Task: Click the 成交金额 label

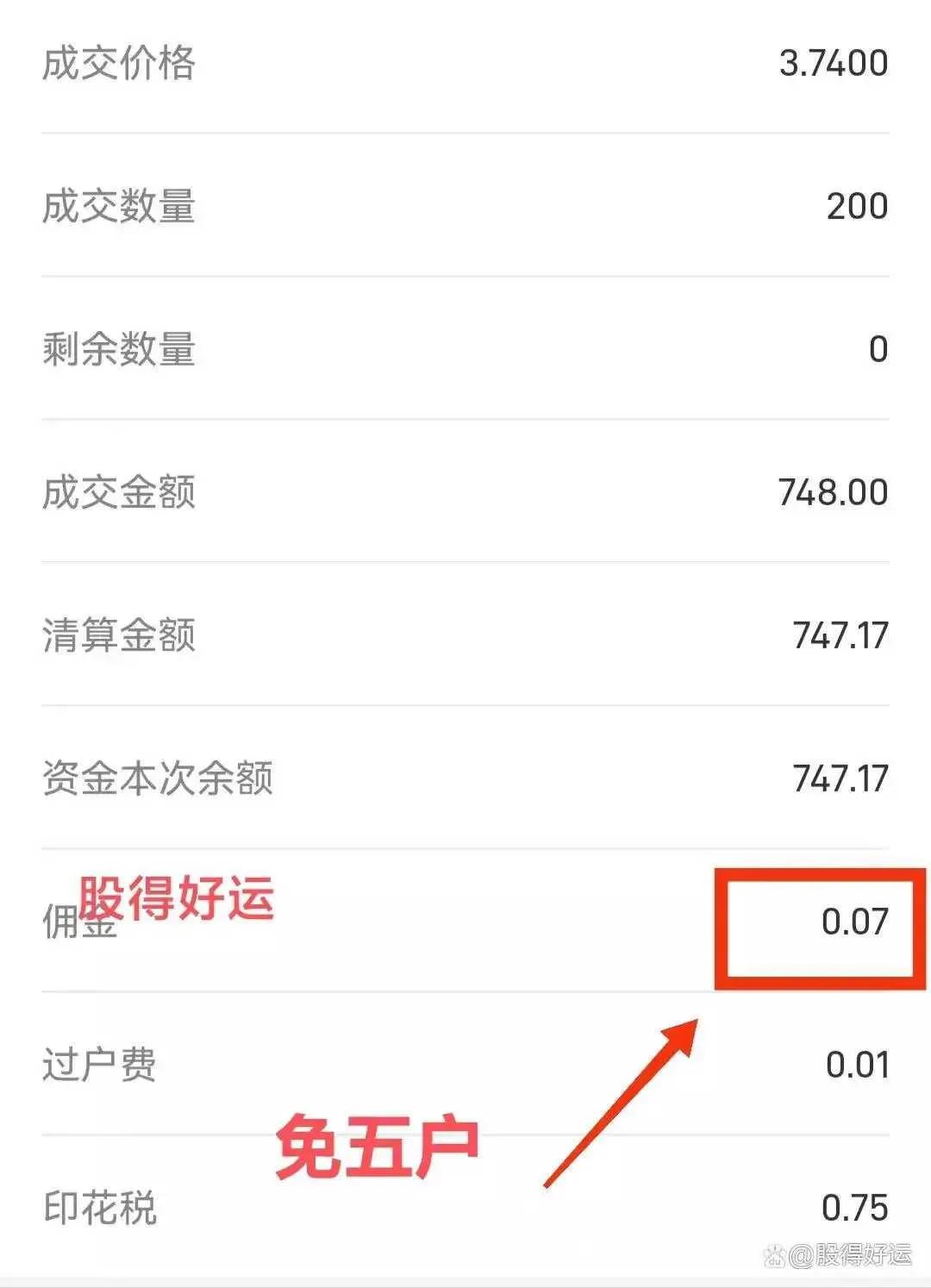Action: click(x=121, y=493)
